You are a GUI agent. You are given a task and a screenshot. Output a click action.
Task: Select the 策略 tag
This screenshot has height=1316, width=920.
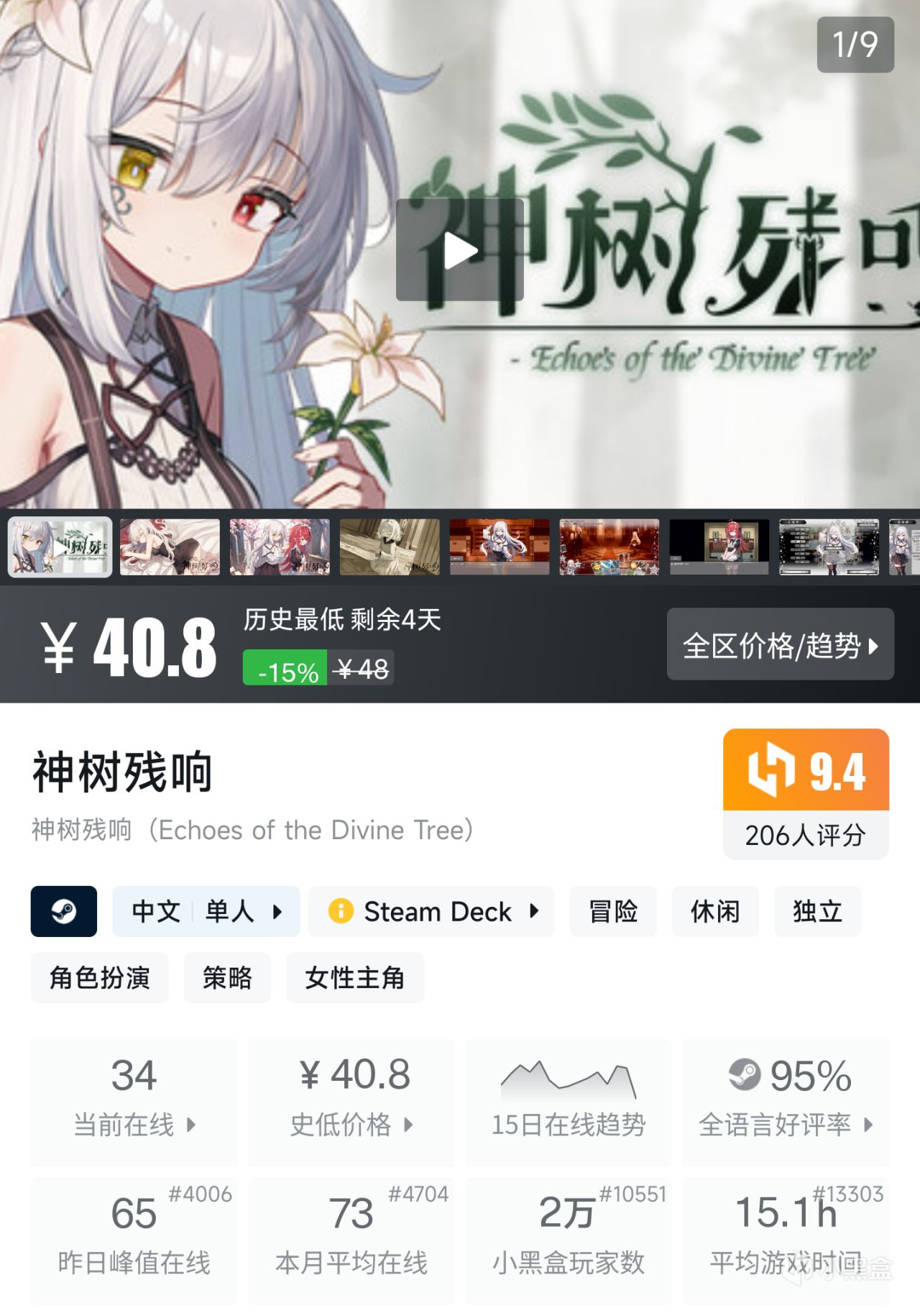(227, 977)
